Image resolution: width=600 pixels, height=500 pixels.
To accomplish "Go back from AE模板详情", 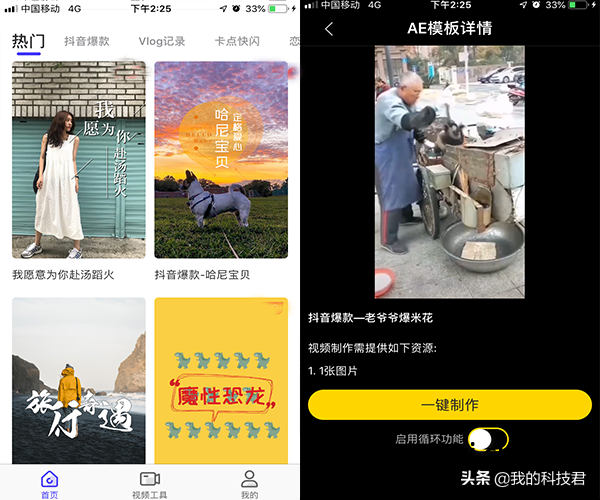I will [329, 29].
